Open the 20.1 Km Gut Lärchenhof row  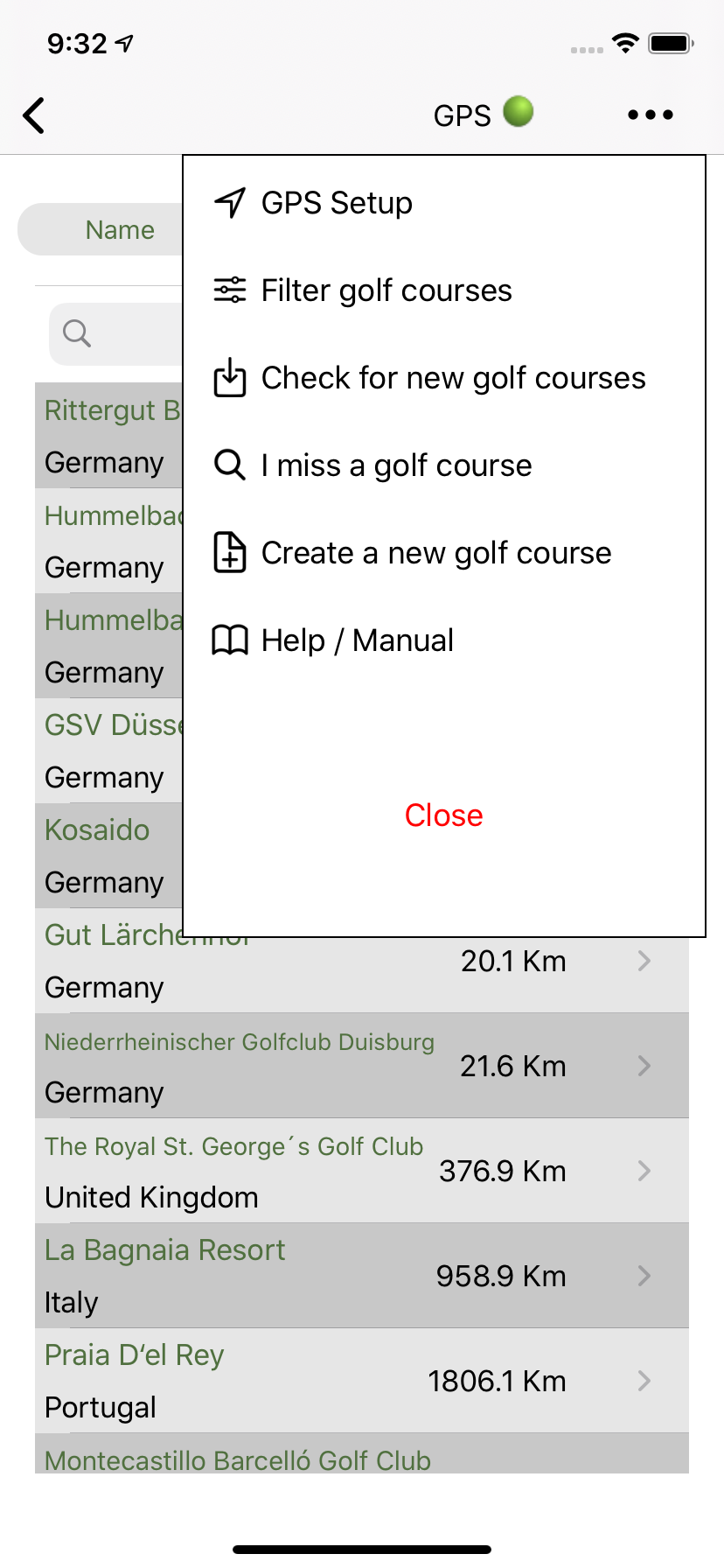tap(362, 961)
